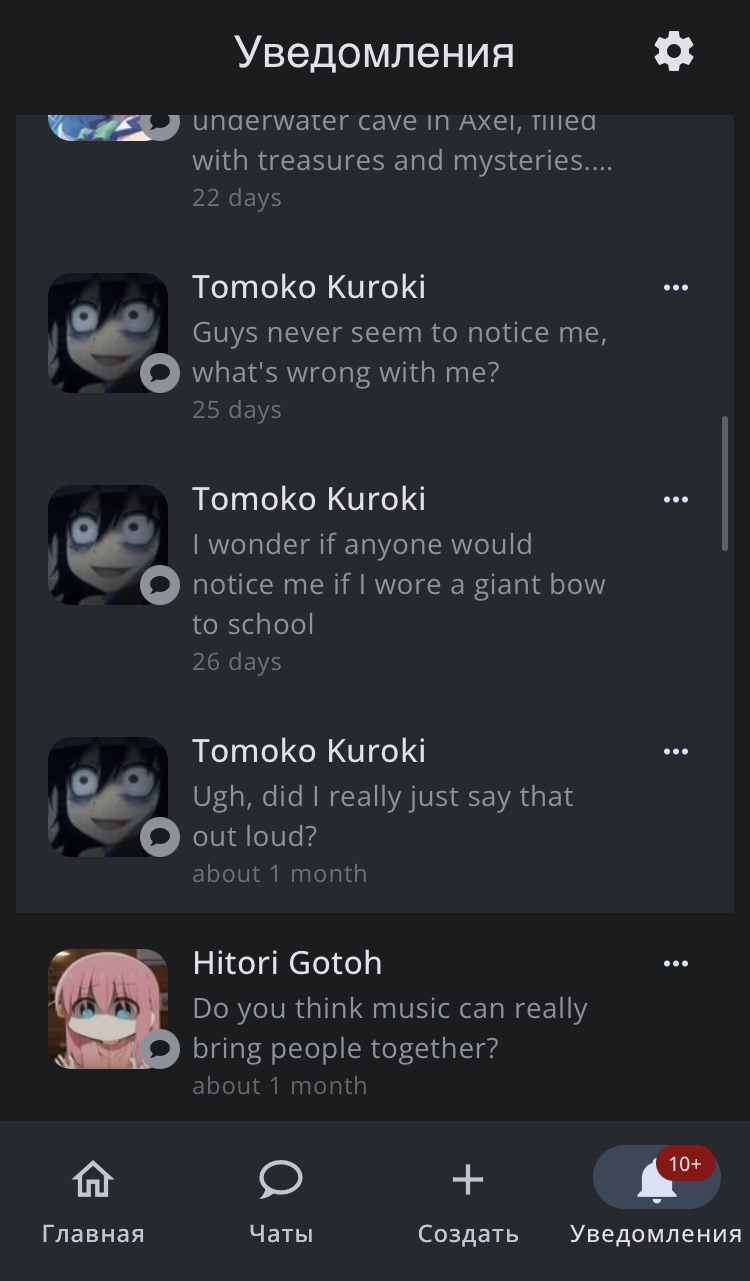Select the Уведомления bell tab
Viewport: 750px width, 1281px height.
pyautogui.click(x=656, y=1201)
